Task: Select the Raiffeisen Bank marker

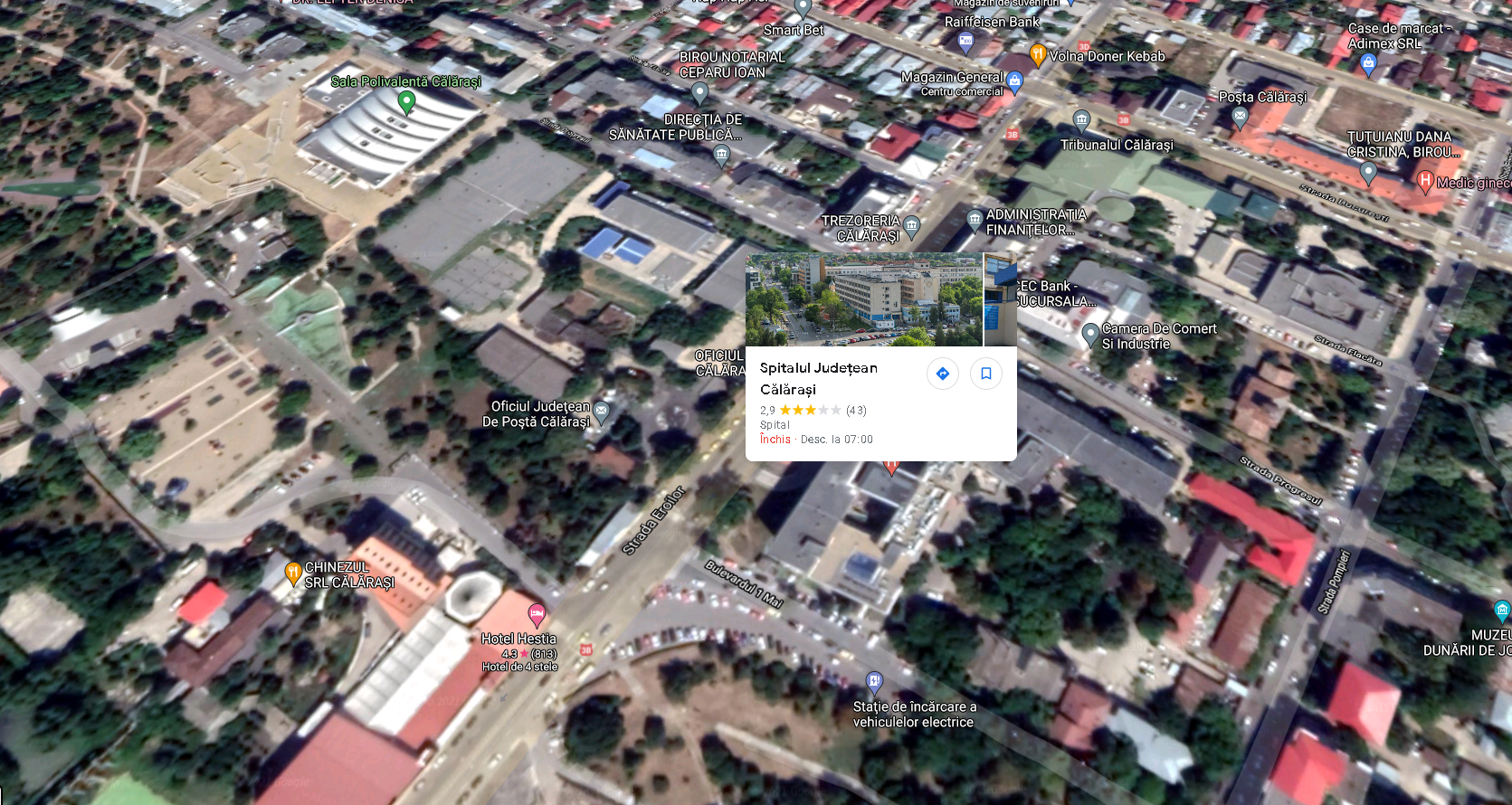Action: pyautogui.click(x=965, y=41)
